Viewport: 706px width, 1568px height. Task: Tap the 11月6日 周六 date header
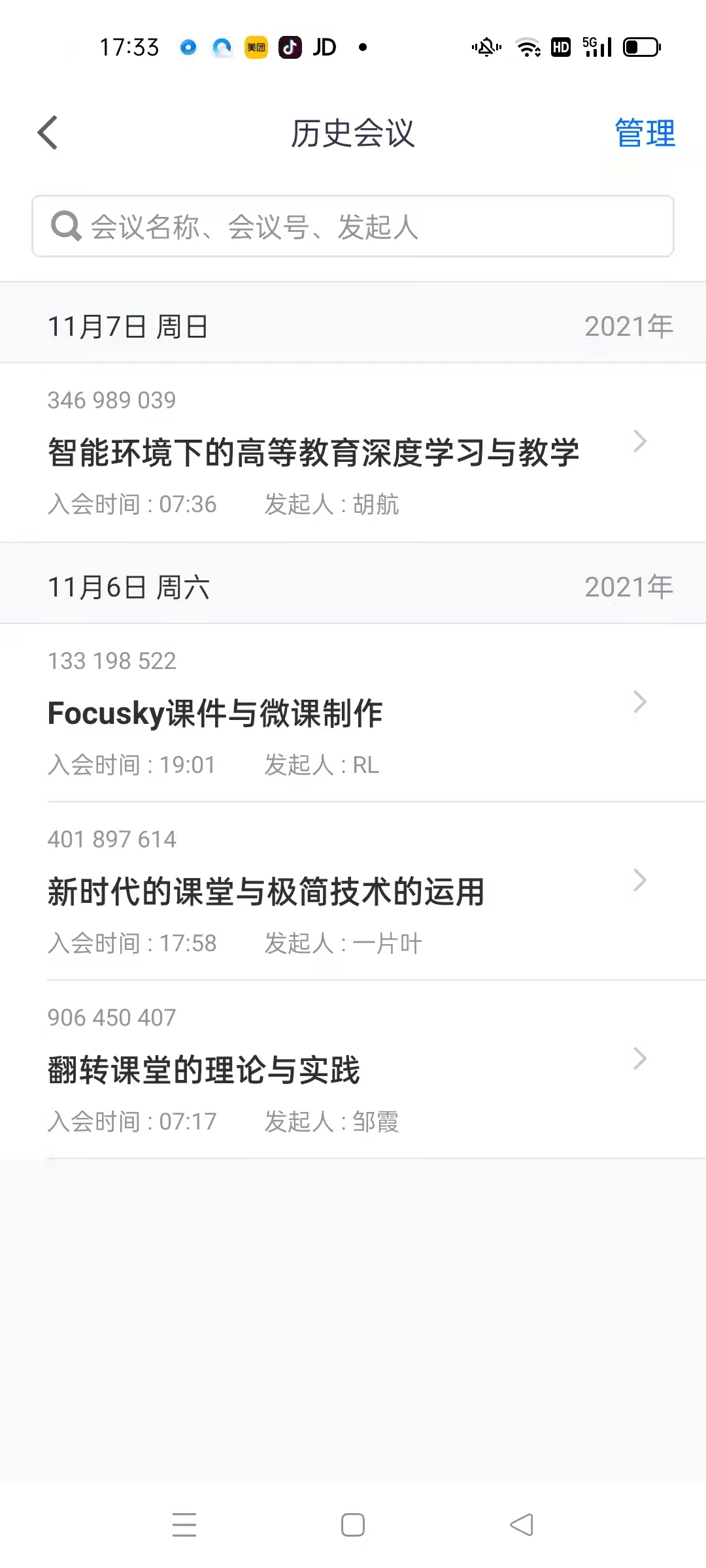[129, 586]
